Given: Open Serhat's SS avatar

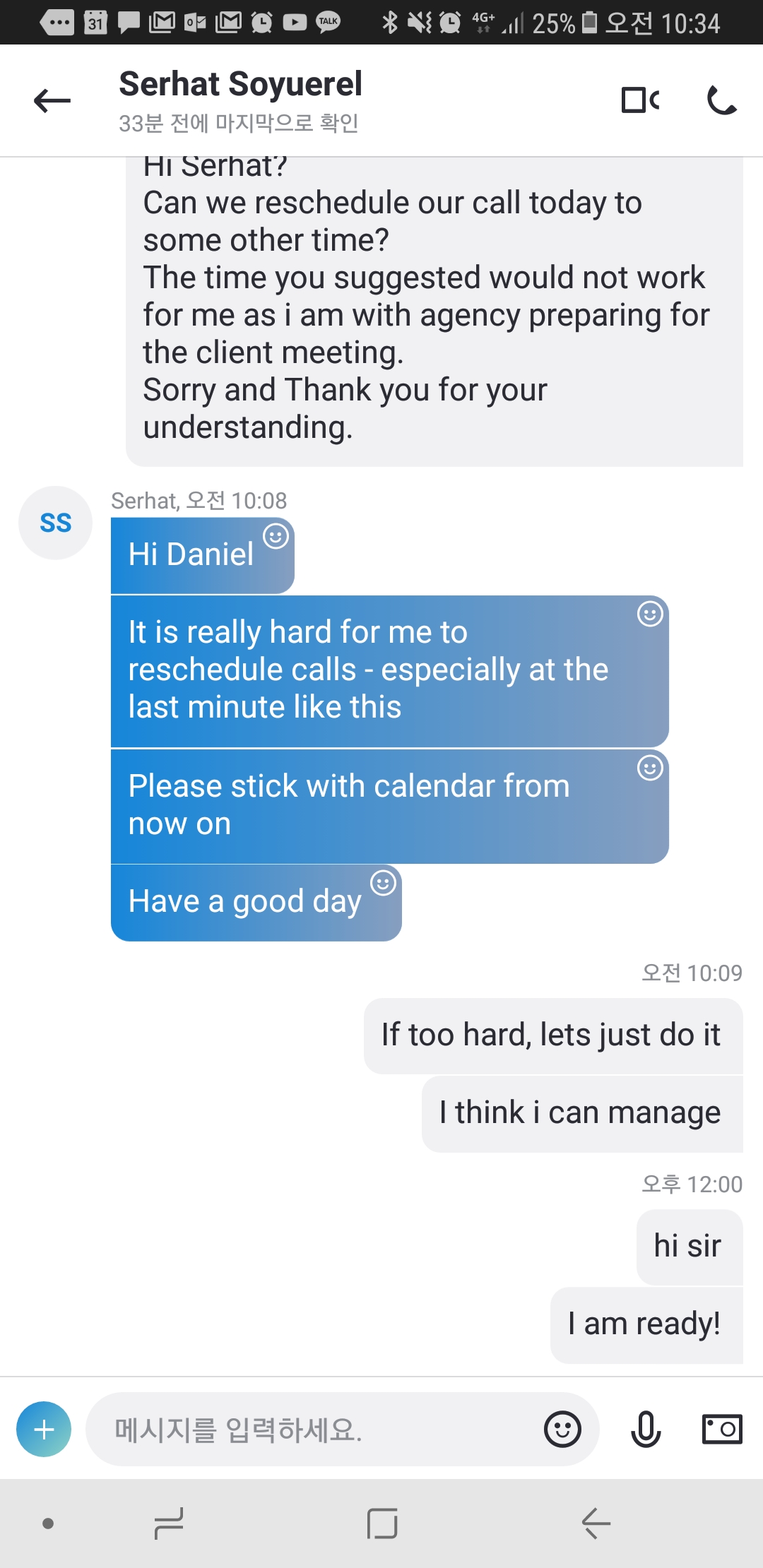Looking at the screenshot, I should pos(55,523).
